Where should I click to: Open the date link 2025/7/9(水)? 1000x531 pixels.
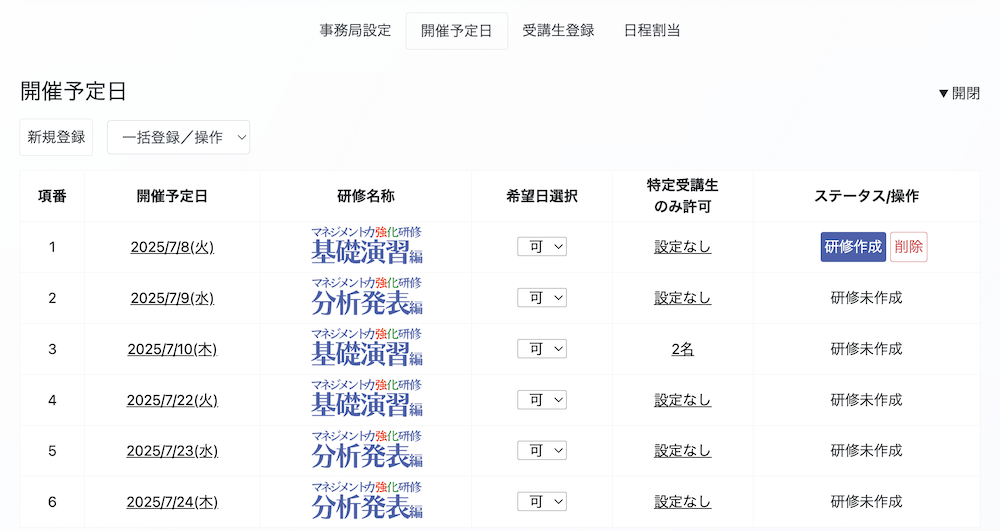click(172, 298)
